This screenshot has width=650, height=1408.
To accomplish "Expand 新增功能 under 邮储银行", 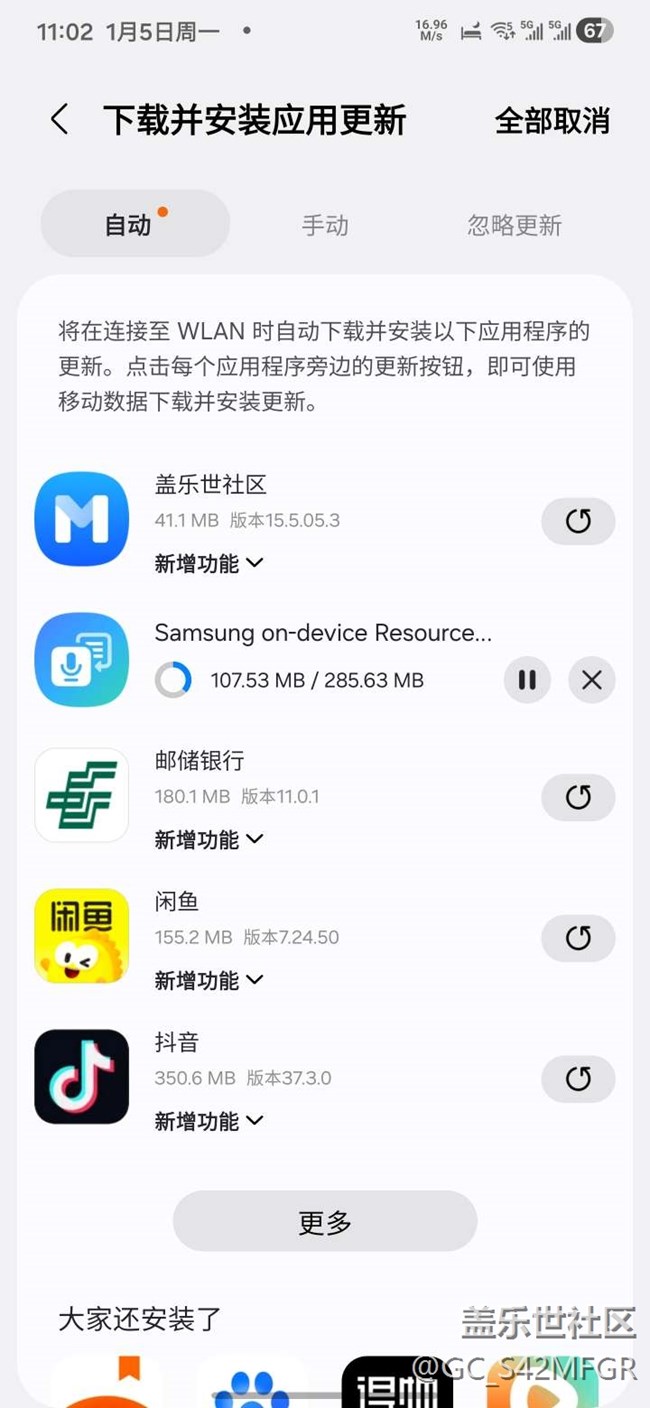I will tap(209, 840).
